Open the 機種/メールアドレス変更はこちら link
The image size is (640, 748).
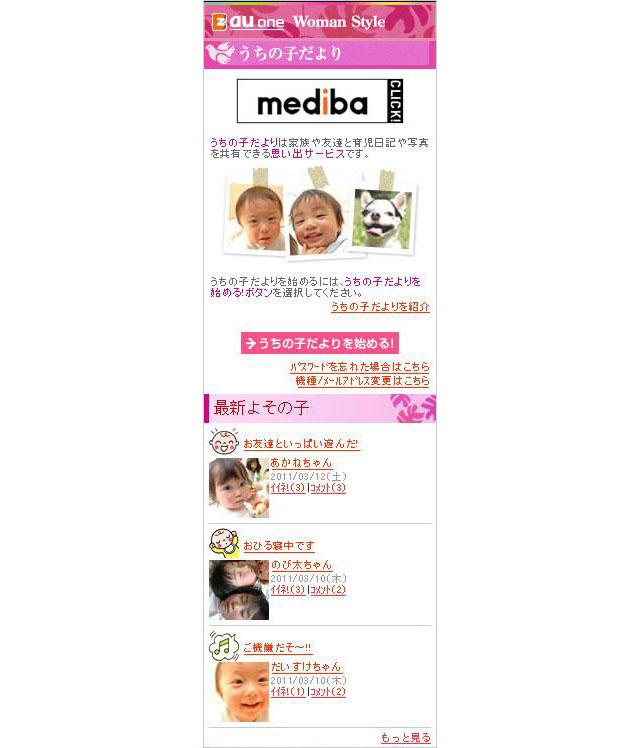[362, 381]
